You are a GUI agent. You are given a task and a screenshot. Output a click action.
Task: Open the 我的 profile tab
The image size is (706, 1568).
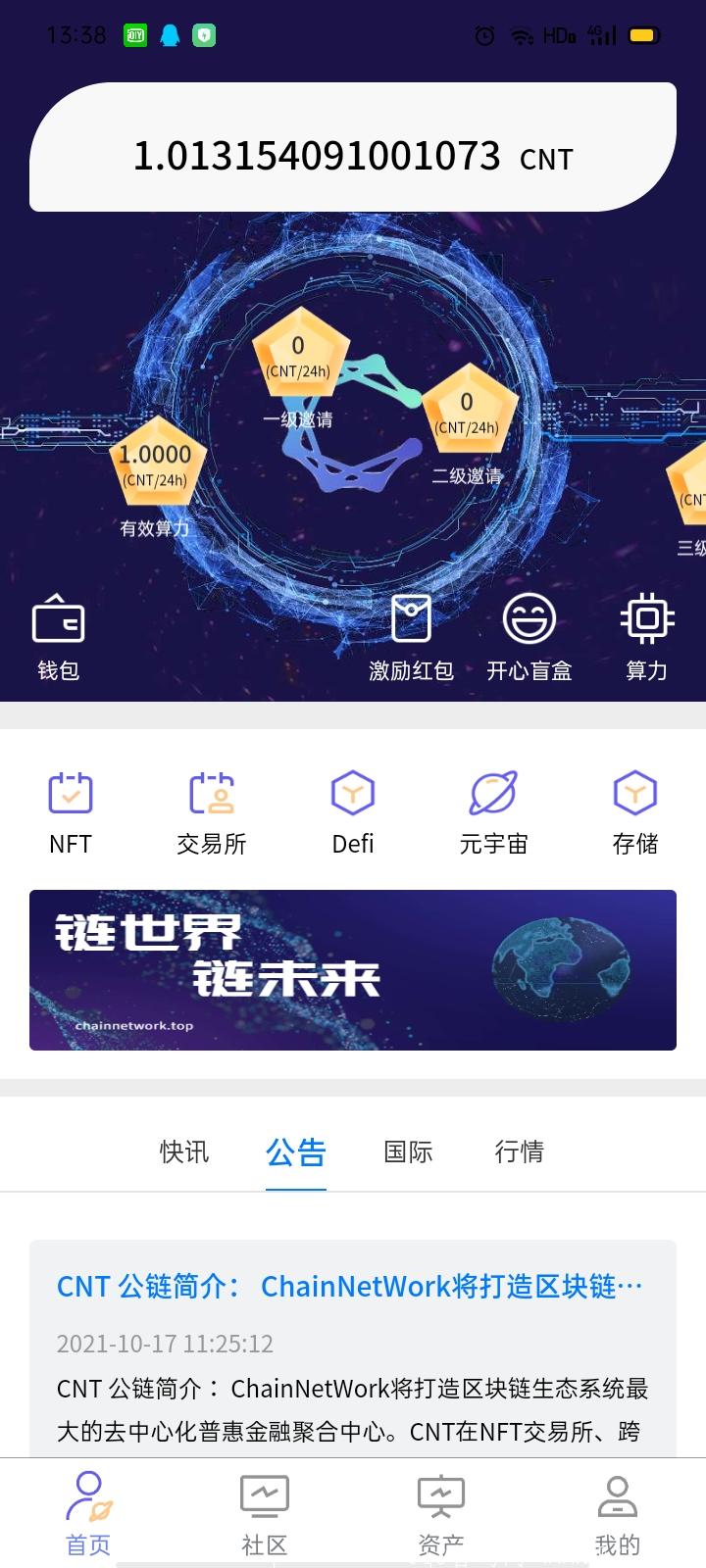(x=618, y=1514)
